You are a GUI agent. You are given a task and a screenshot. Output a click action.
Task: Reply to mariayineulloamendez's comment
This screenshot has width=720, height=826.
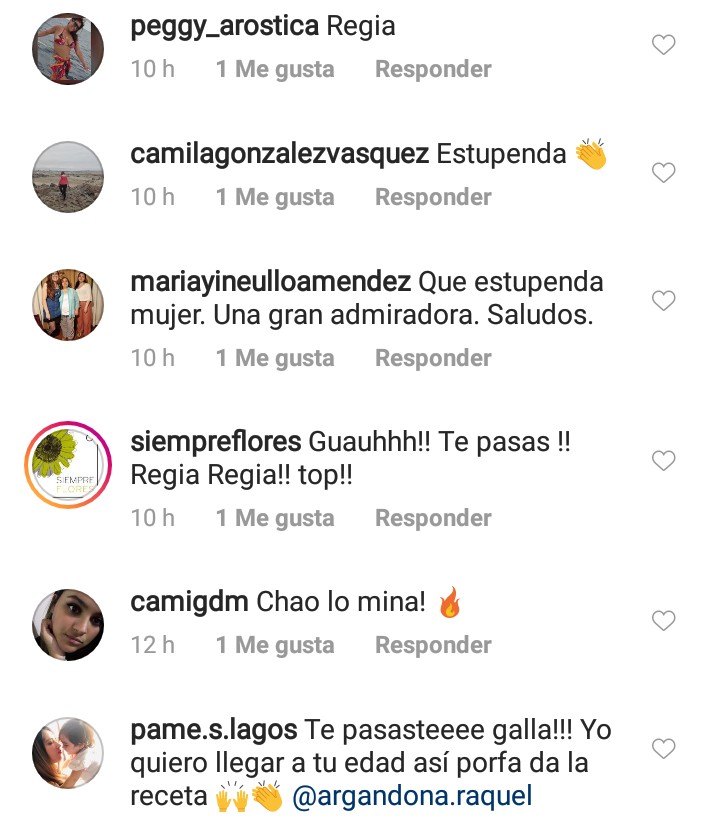[x=433, y=358]
